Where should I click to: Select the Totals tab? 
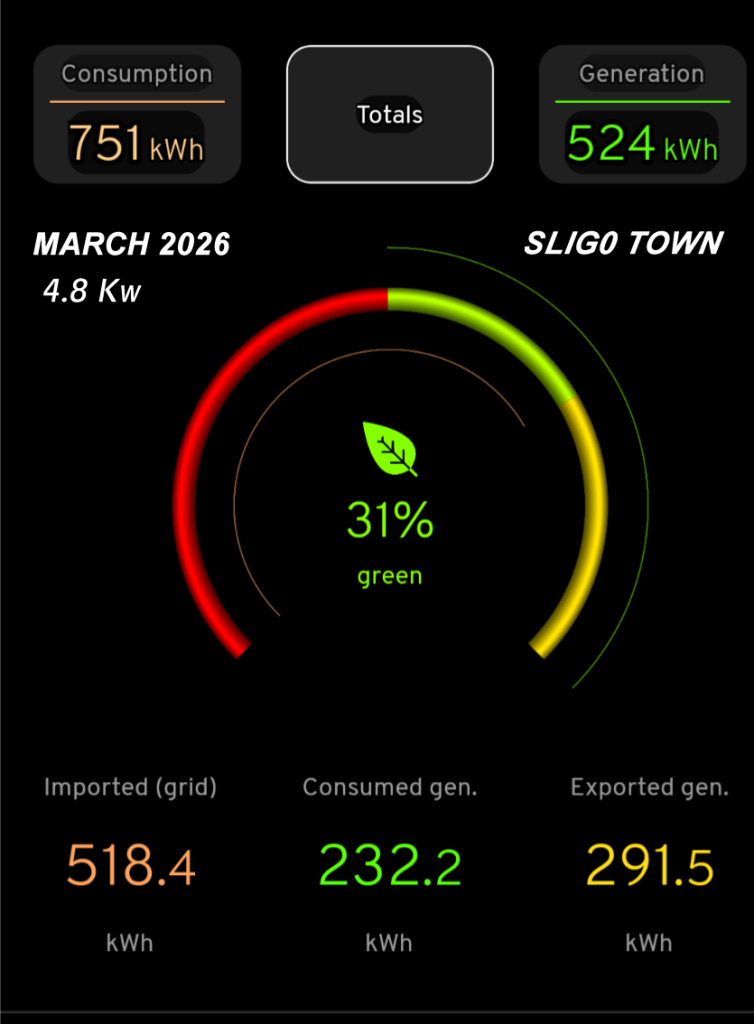coord(390,115)
